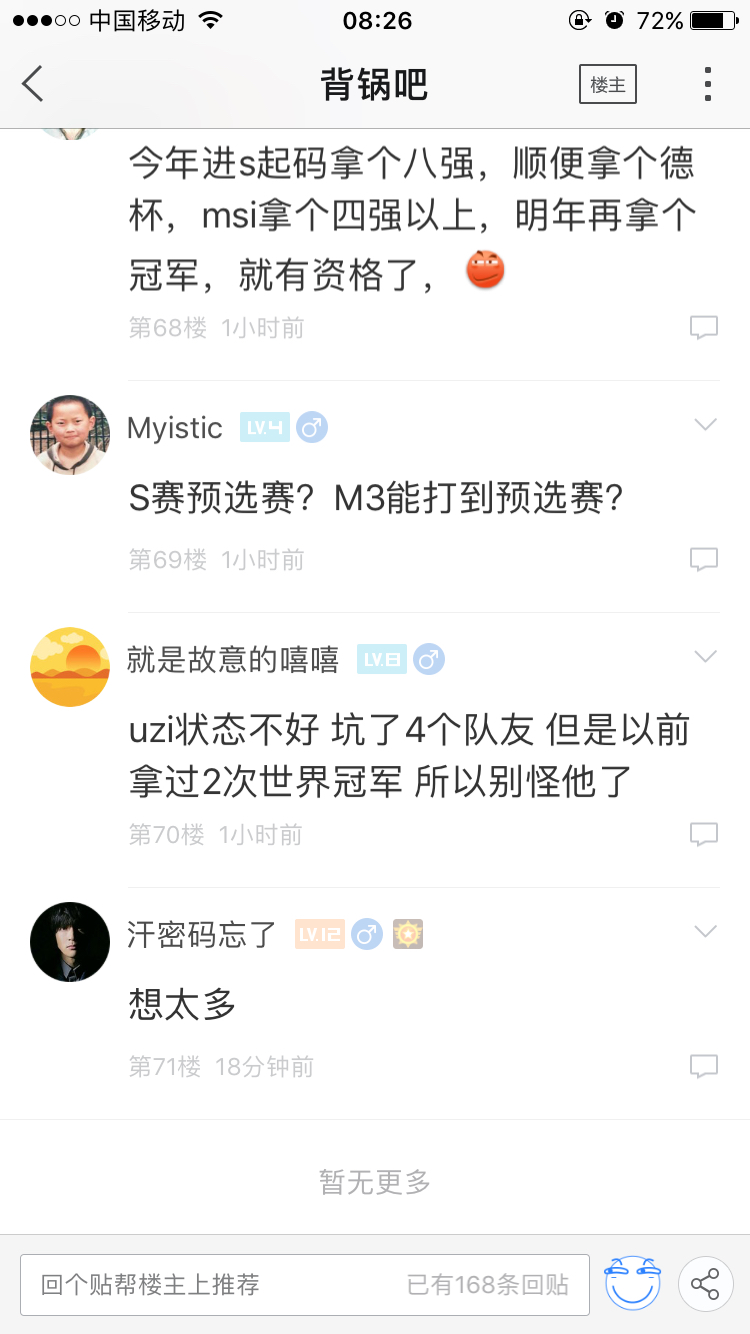
Task: Expand options for 就是故意的嘻嘻's post
Action: click(705, 657)
